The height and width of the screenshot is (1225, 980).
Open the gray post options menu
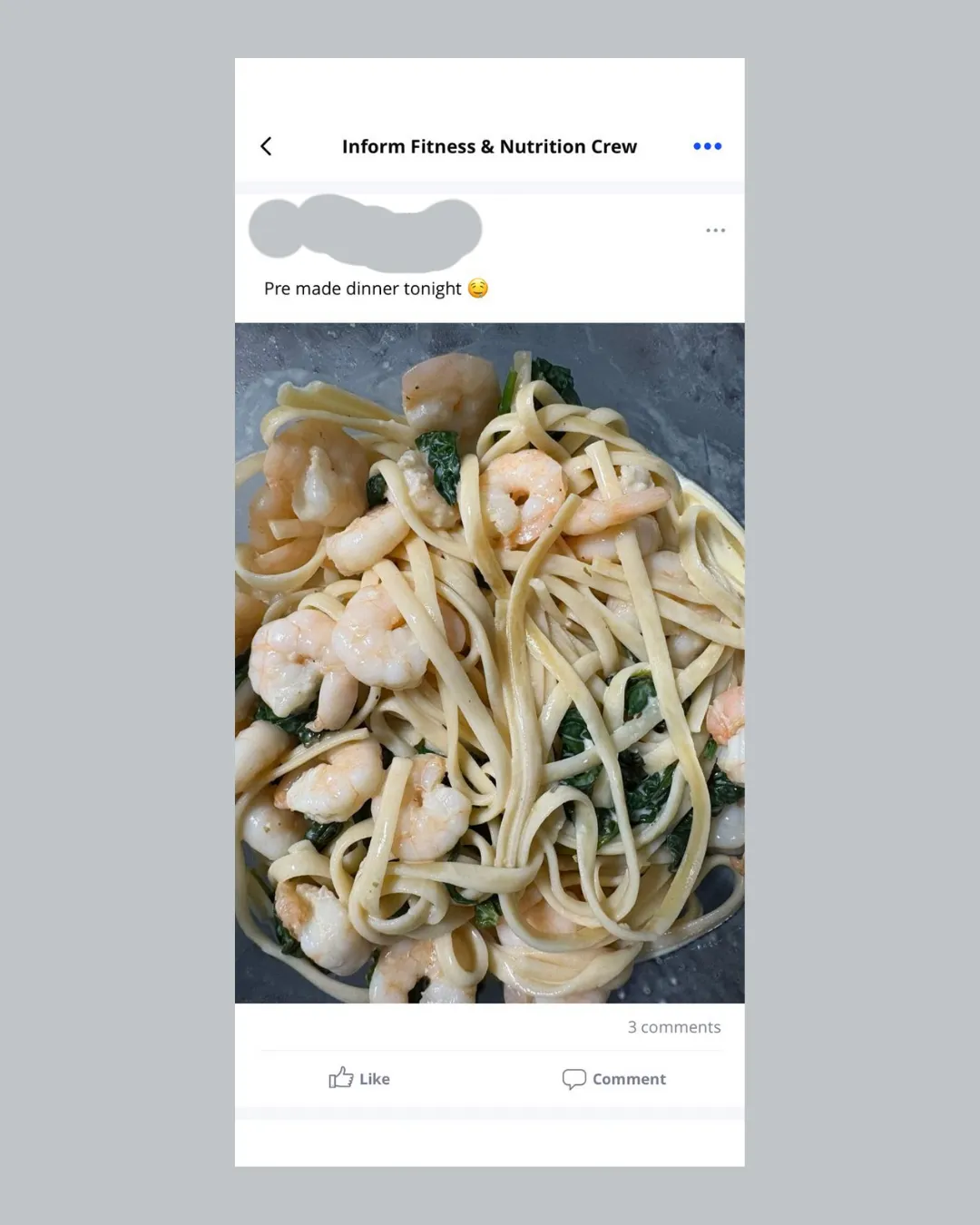tap(715, 230)
